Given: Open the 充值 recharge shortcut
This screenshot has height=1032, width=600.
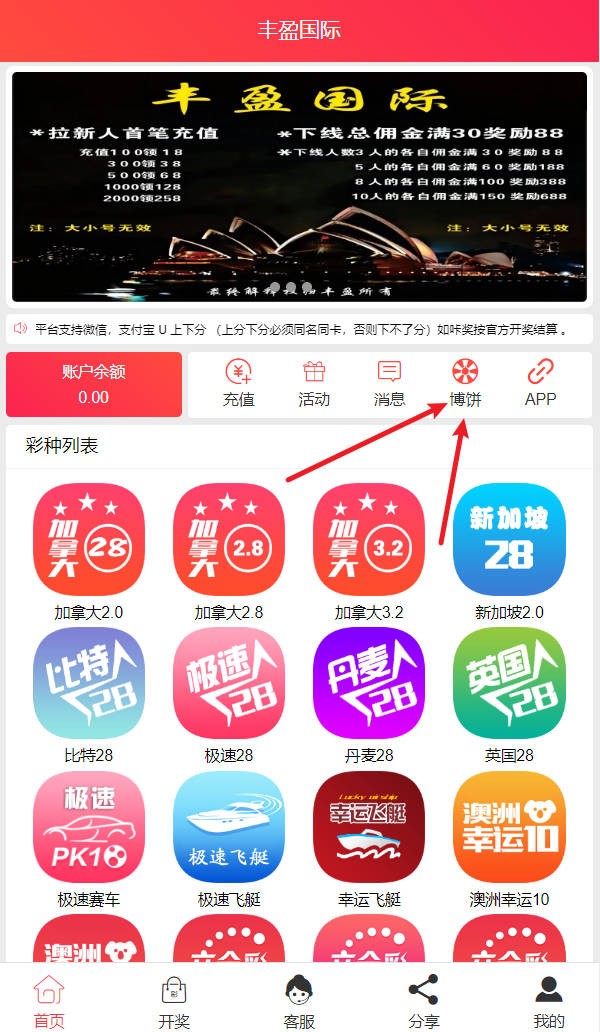Looking at the screenshot, I should click(x=238, y=383).
